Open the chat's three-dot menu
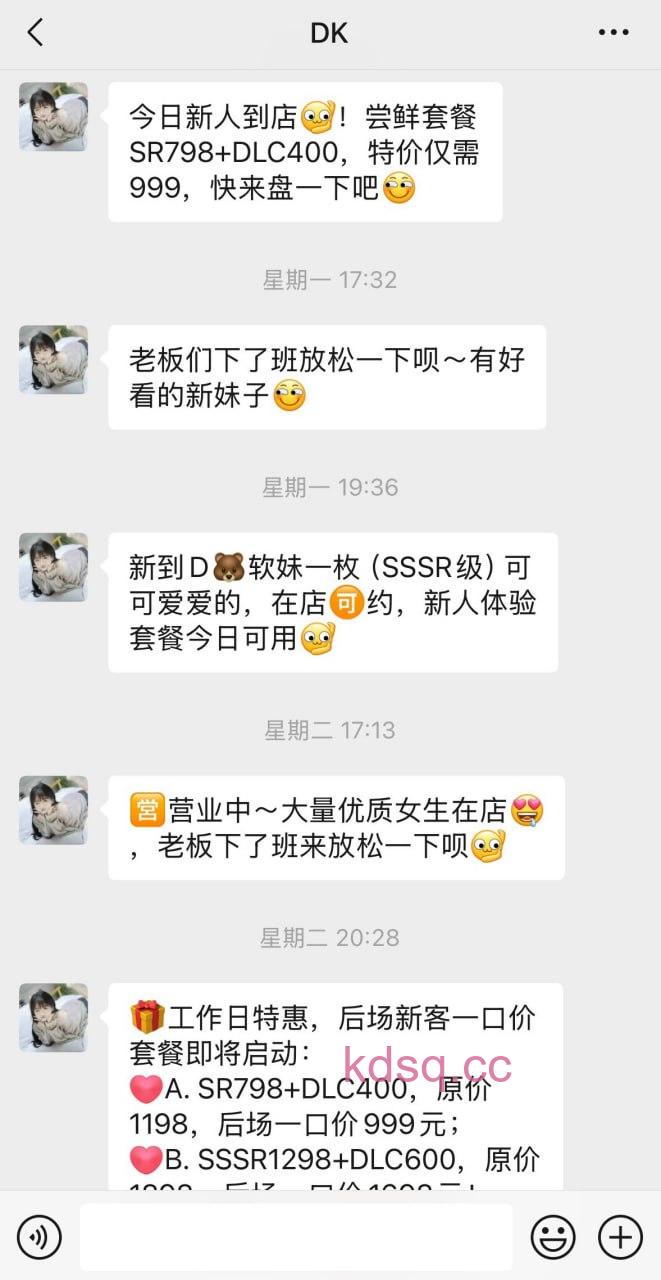The width and height of the screenshot is (661, 1280). tap(613, 33)
